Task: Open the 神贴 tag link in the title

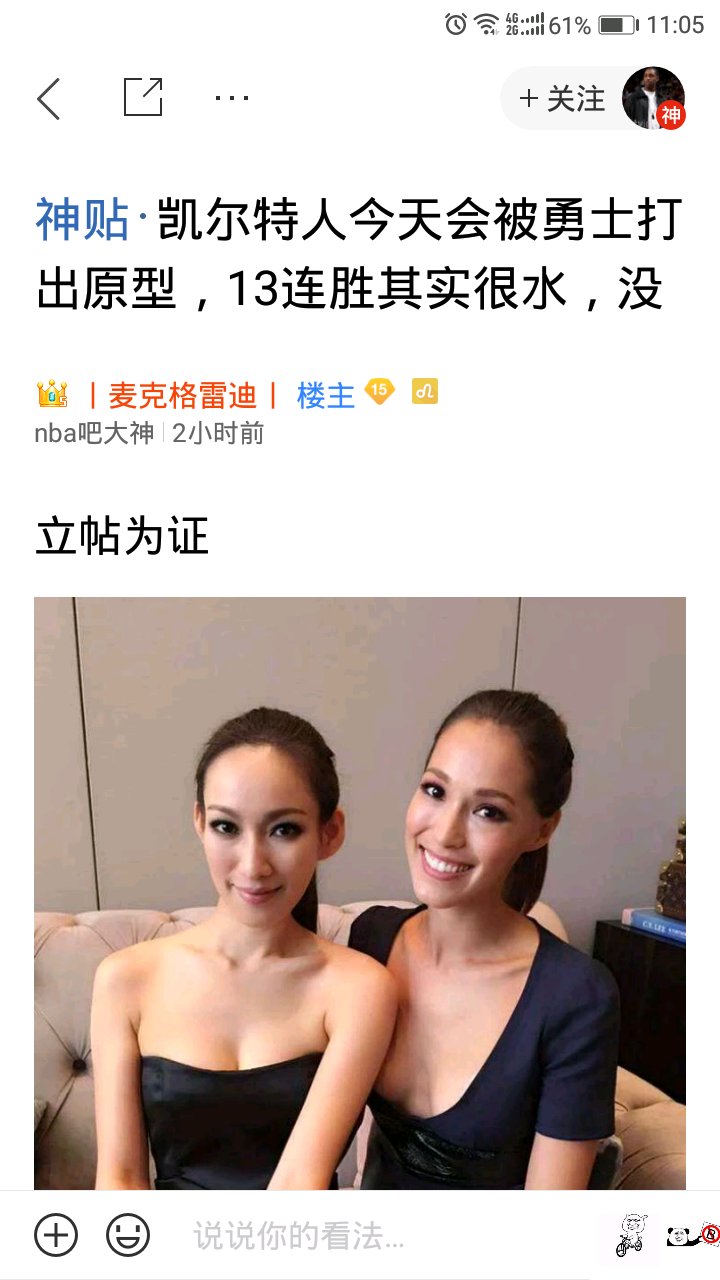Action: (82, 220)
